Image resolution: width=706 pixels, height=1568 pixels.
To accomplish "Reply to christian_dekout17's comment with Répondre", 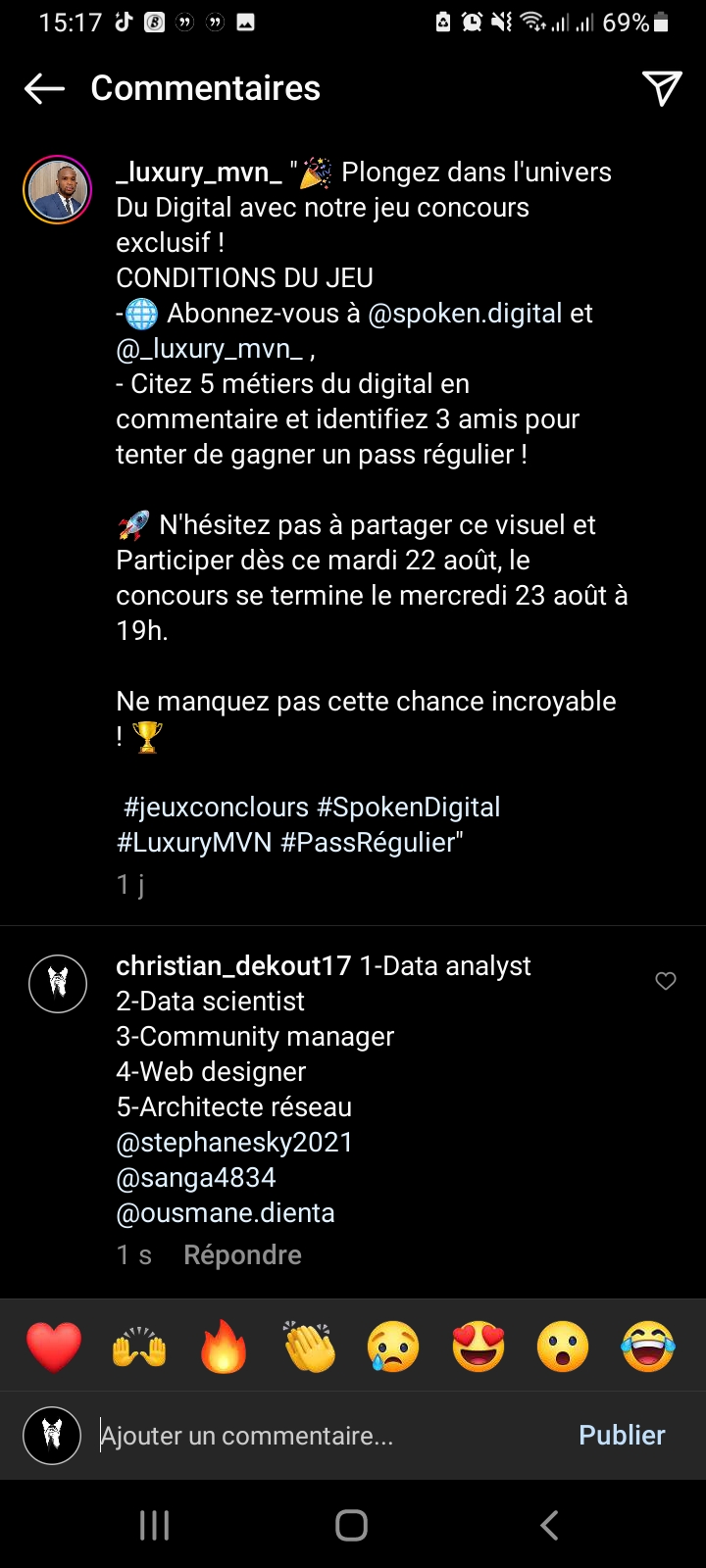I will coord(242,1255).
